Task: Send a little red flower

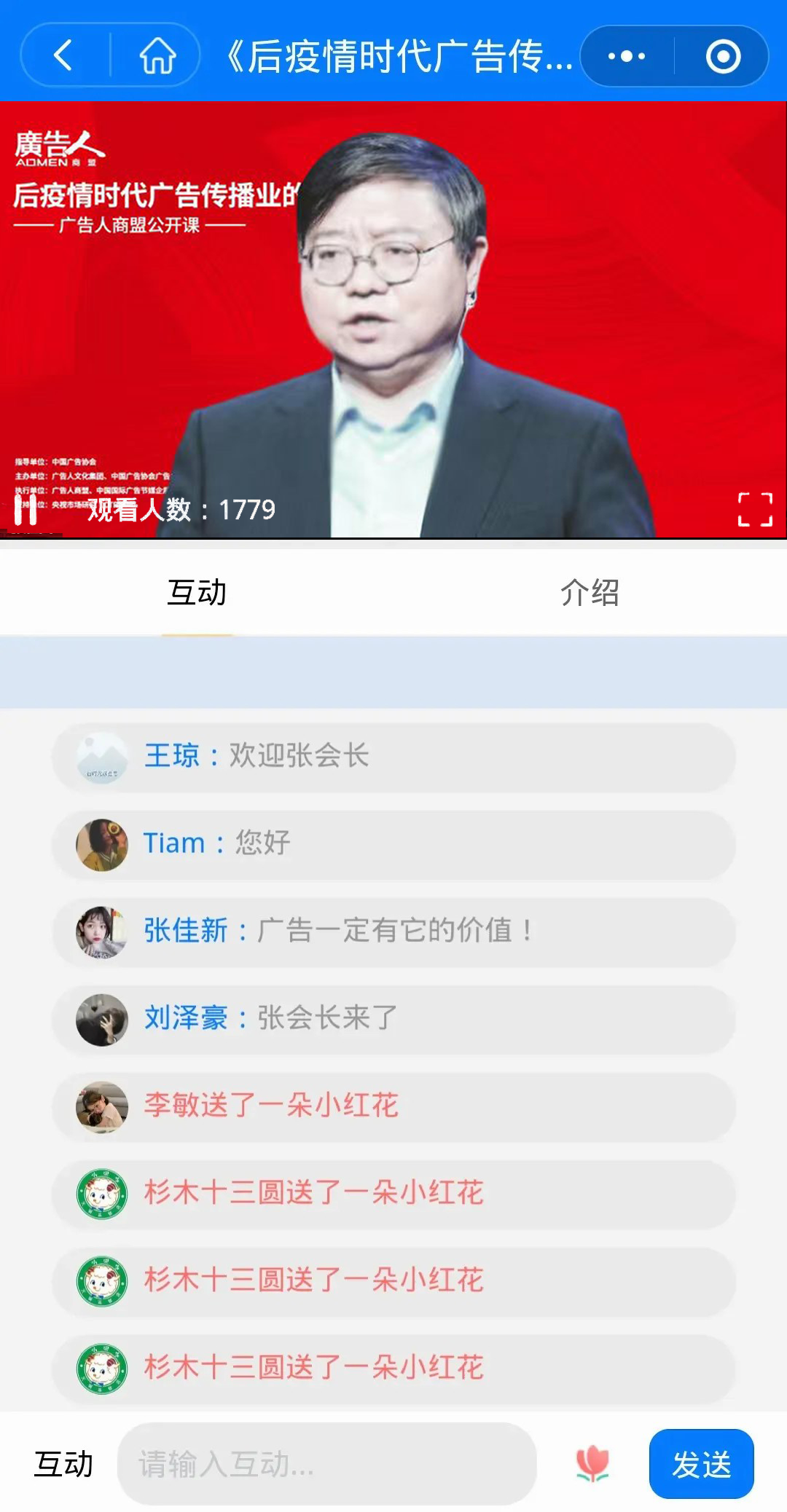Action: 592,1464
